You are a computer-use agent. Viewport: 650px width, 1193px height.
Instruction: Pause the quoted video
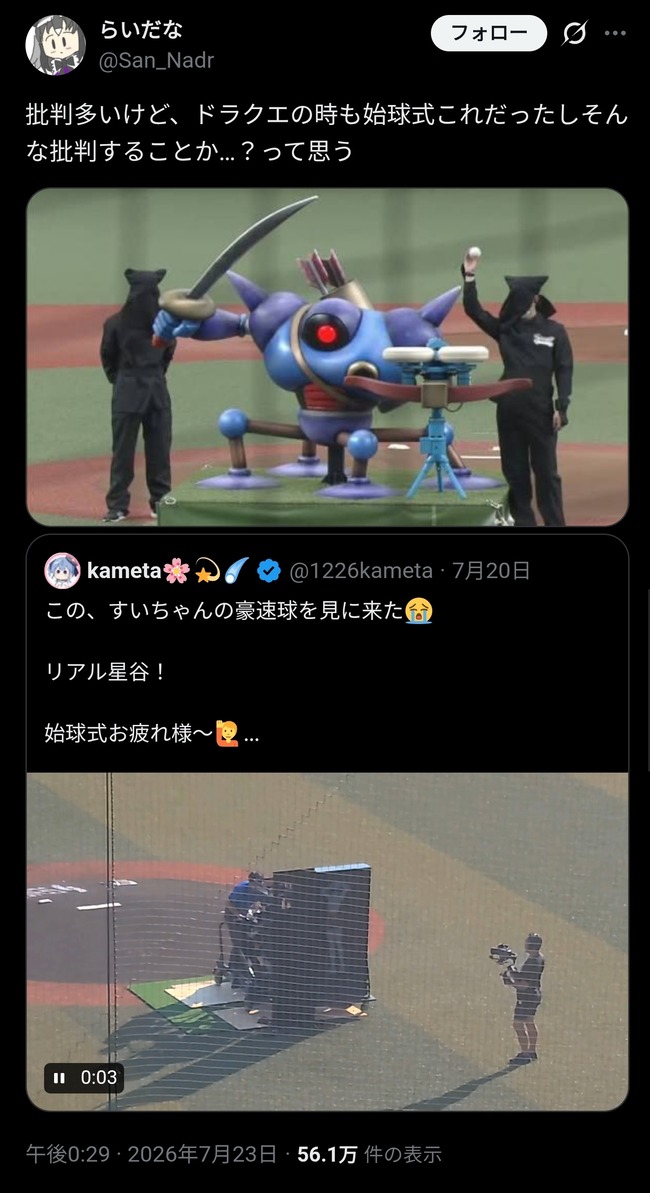[59, 1077]
